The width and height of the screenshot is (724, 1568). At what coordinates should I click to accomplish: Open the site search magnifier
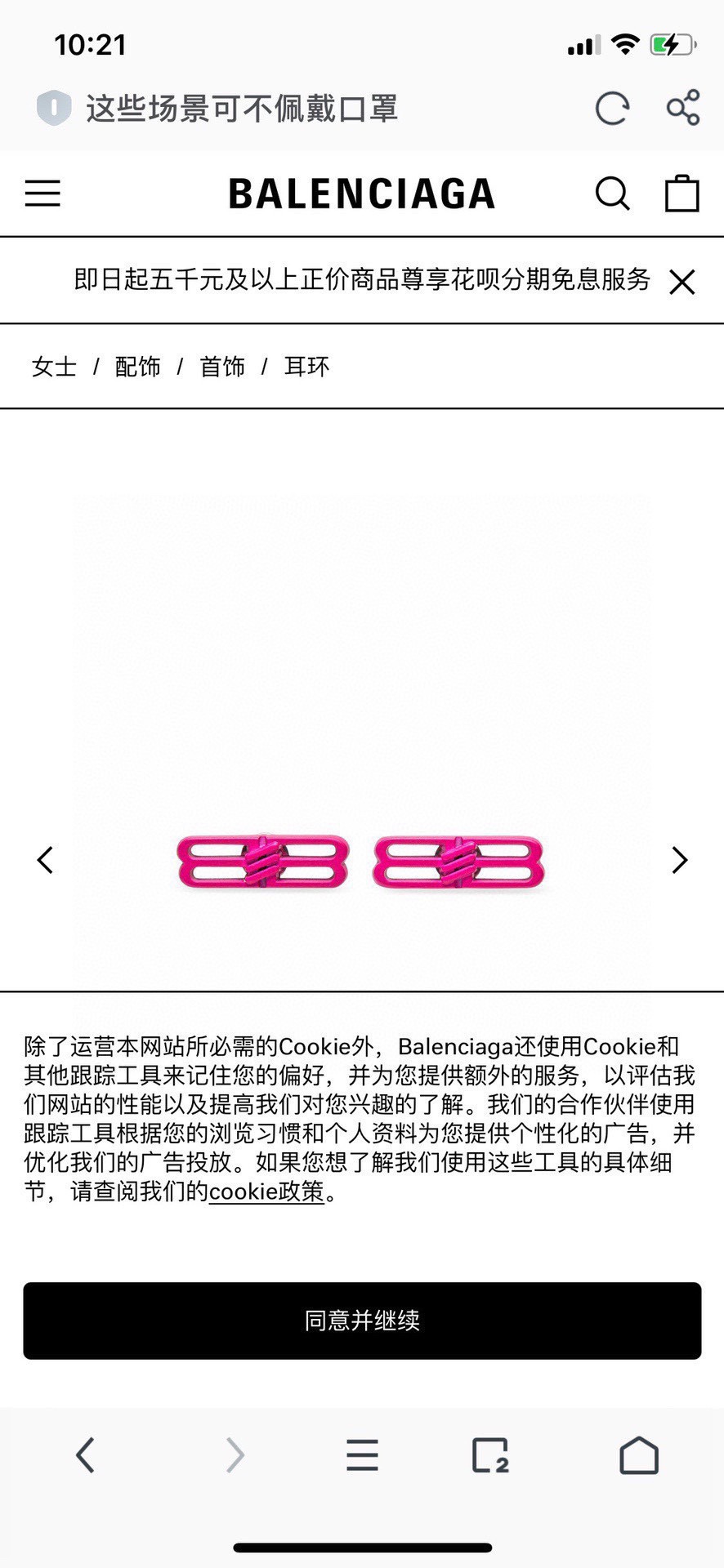click(613, 194)
